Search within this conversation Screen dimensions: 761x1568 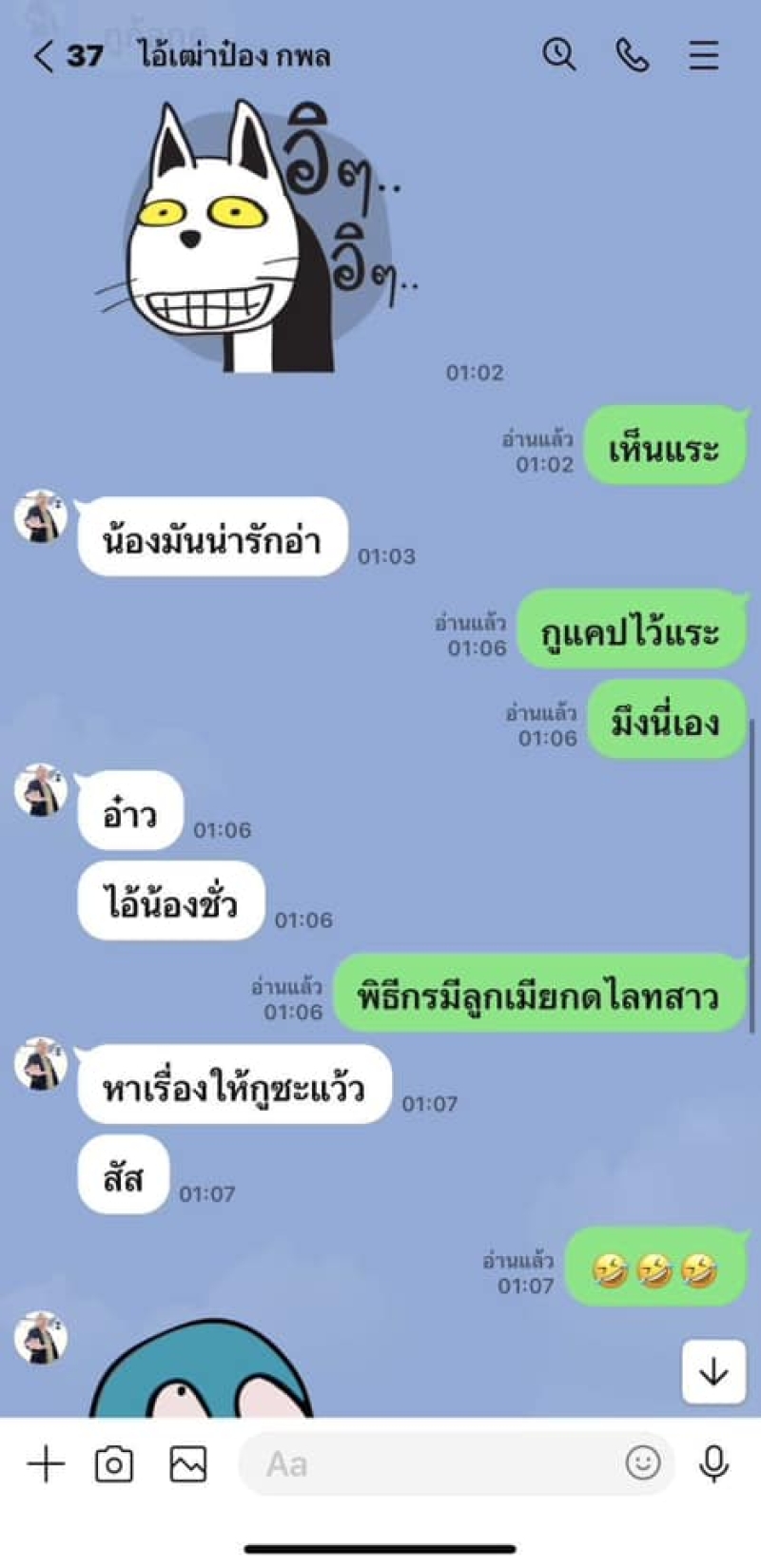click(x=559, y=55)
